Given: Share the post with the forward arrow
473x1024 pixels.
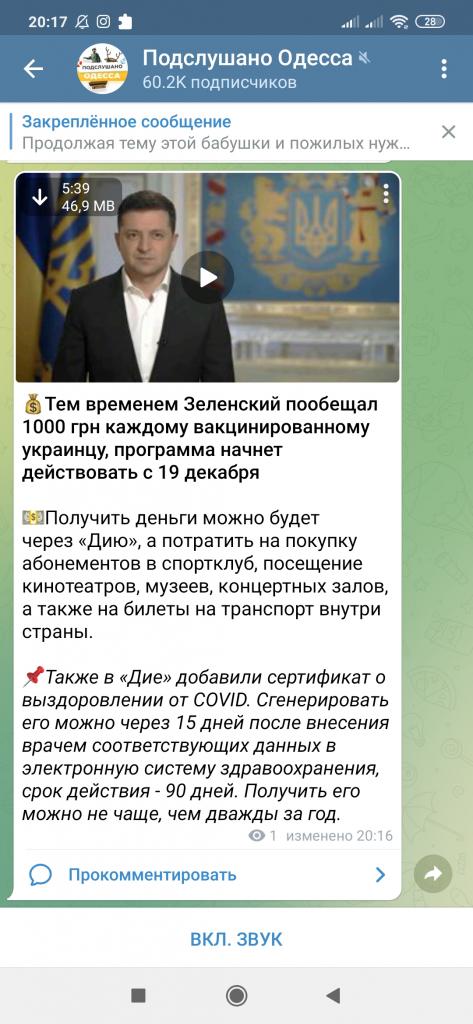Looking at the screenshot, I should [432, 874].
